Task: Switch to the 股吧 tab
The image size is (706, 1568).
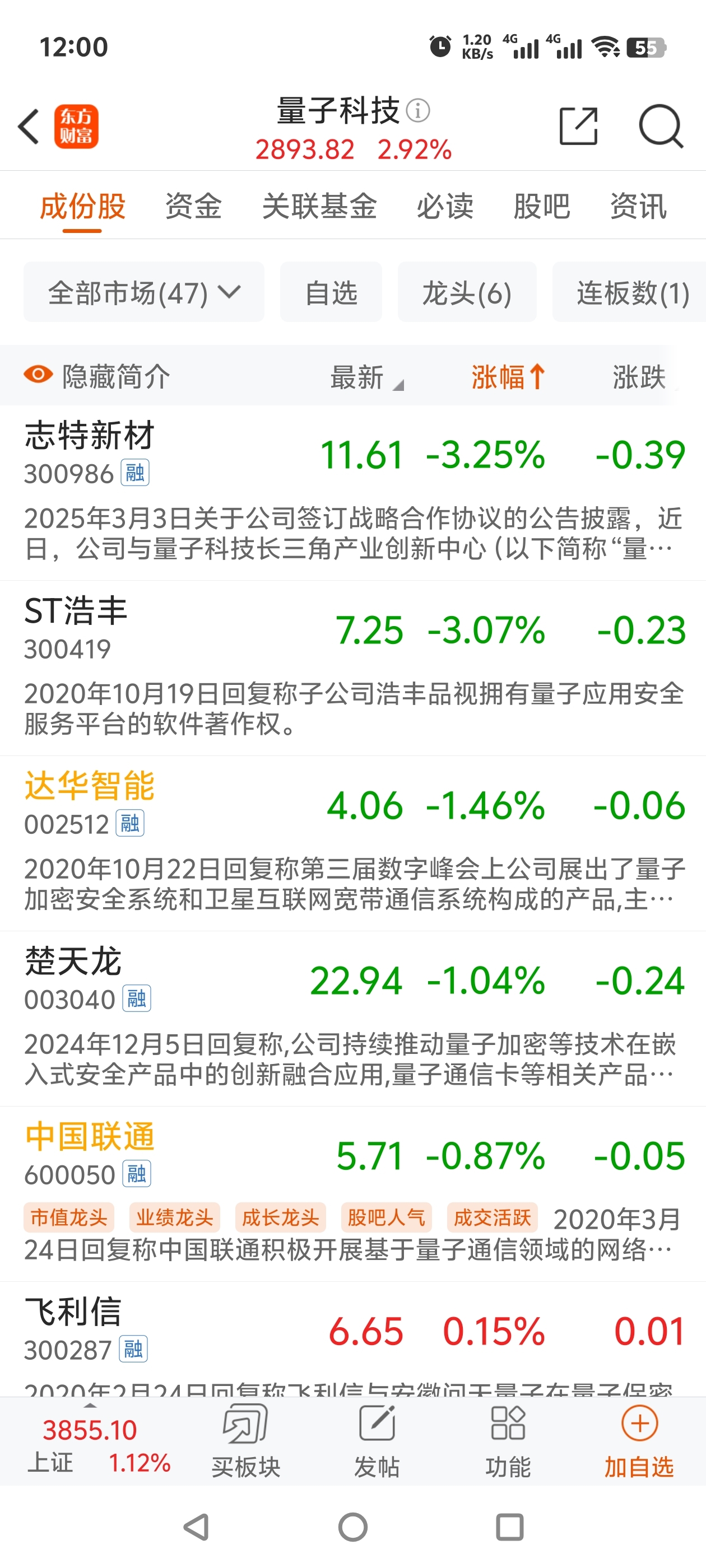Action: coord(541,206)
